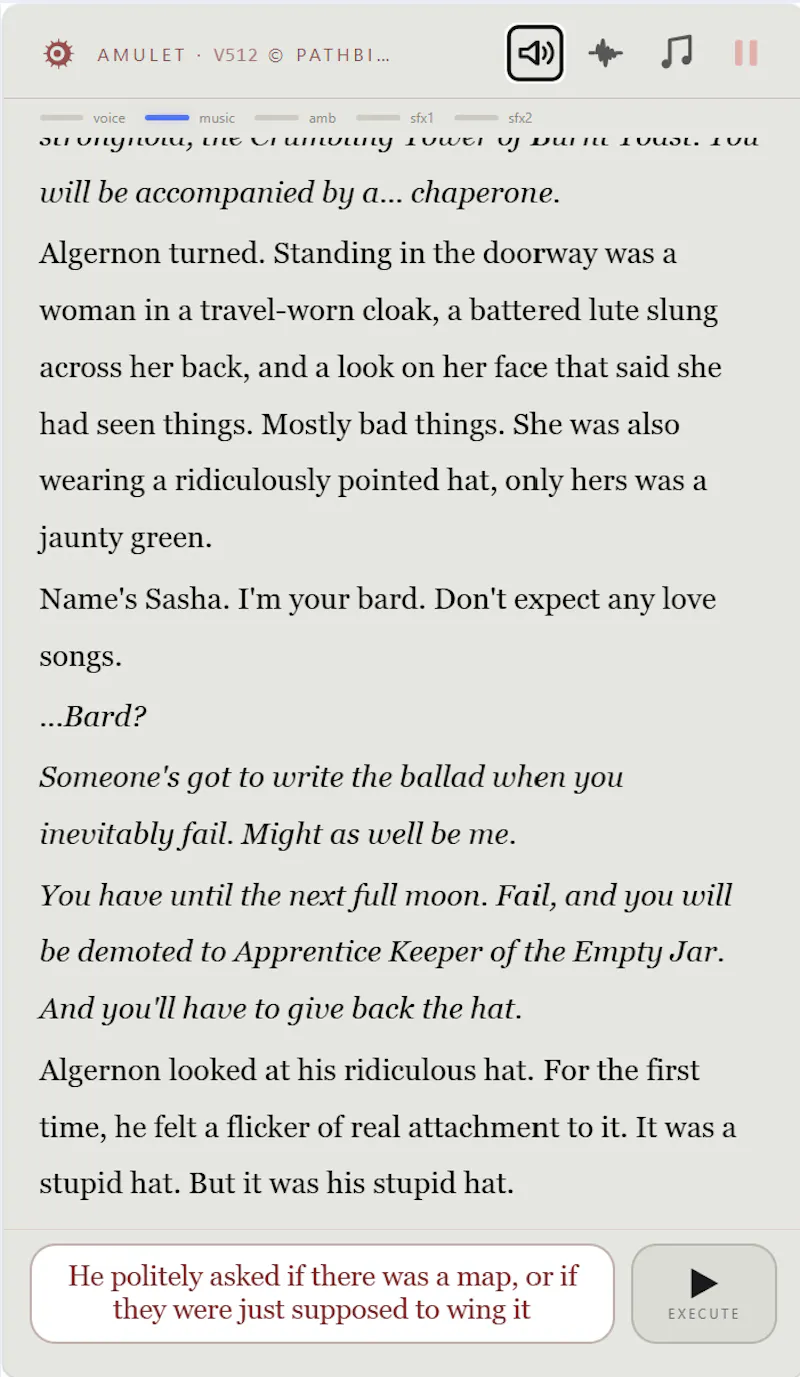Select the sfx1 channel indicator
The height and width of the screenshot is (1377, 800).
pyautogui.click(x=395, y=118)
